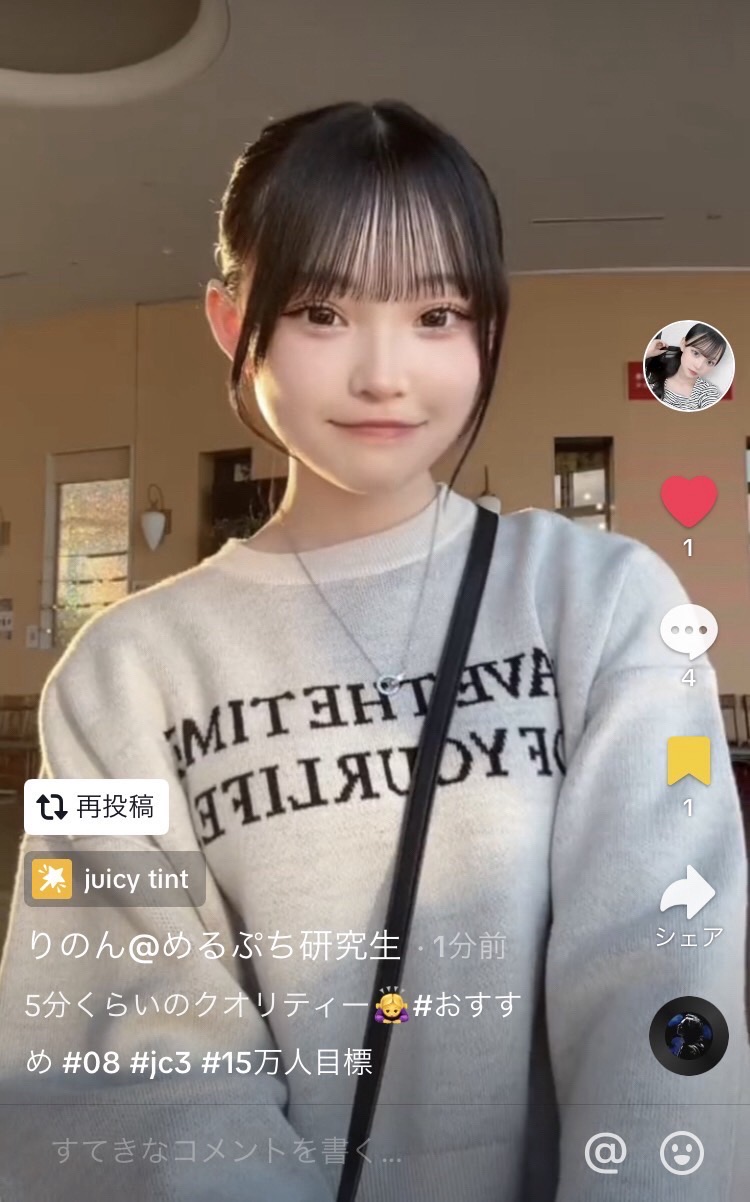Tap the red heart like icon
750x1202 pixels.
pyautogui.click(x=689, y=501)
